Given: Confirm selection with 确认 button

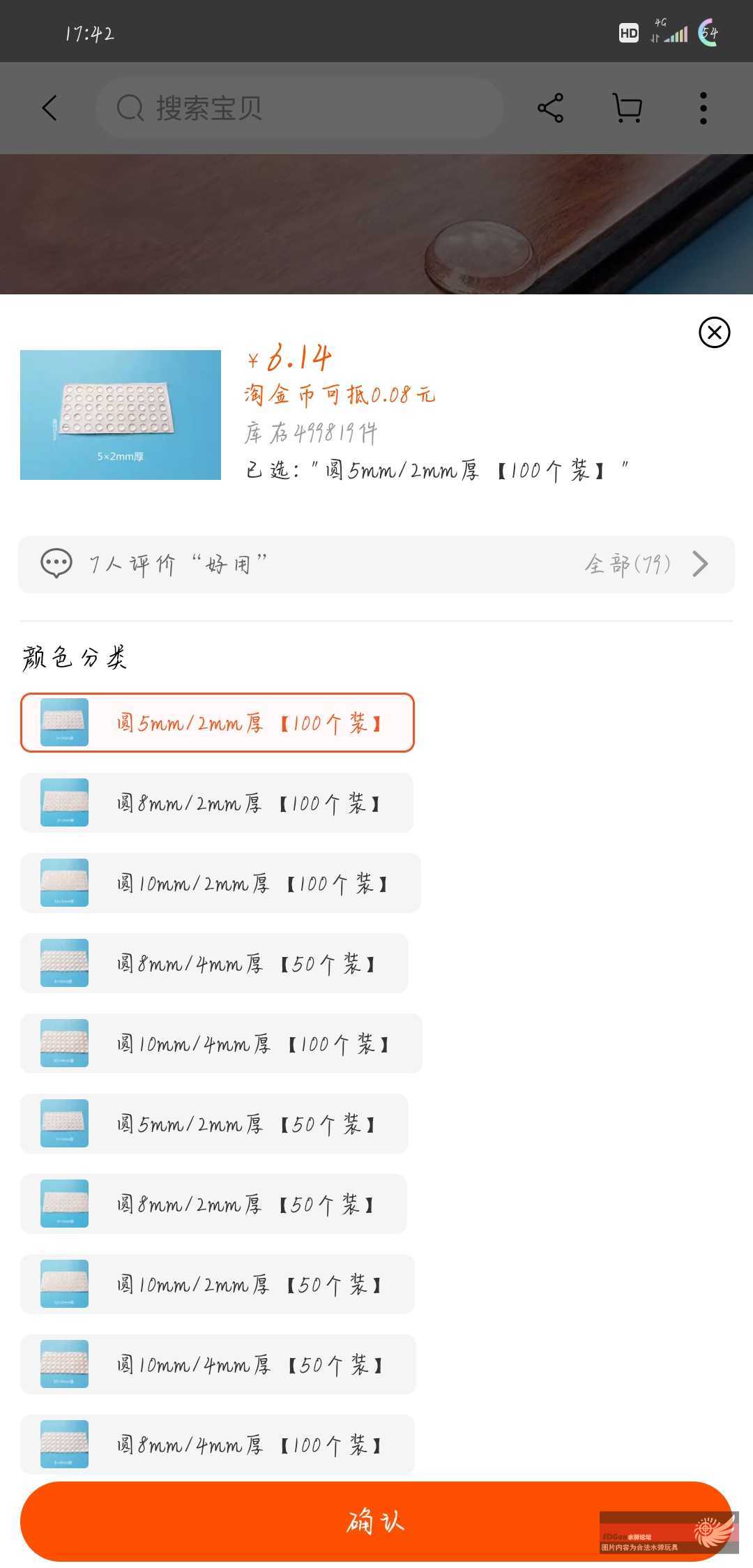Looking at the screenshot, I should tap(376, 1521).
